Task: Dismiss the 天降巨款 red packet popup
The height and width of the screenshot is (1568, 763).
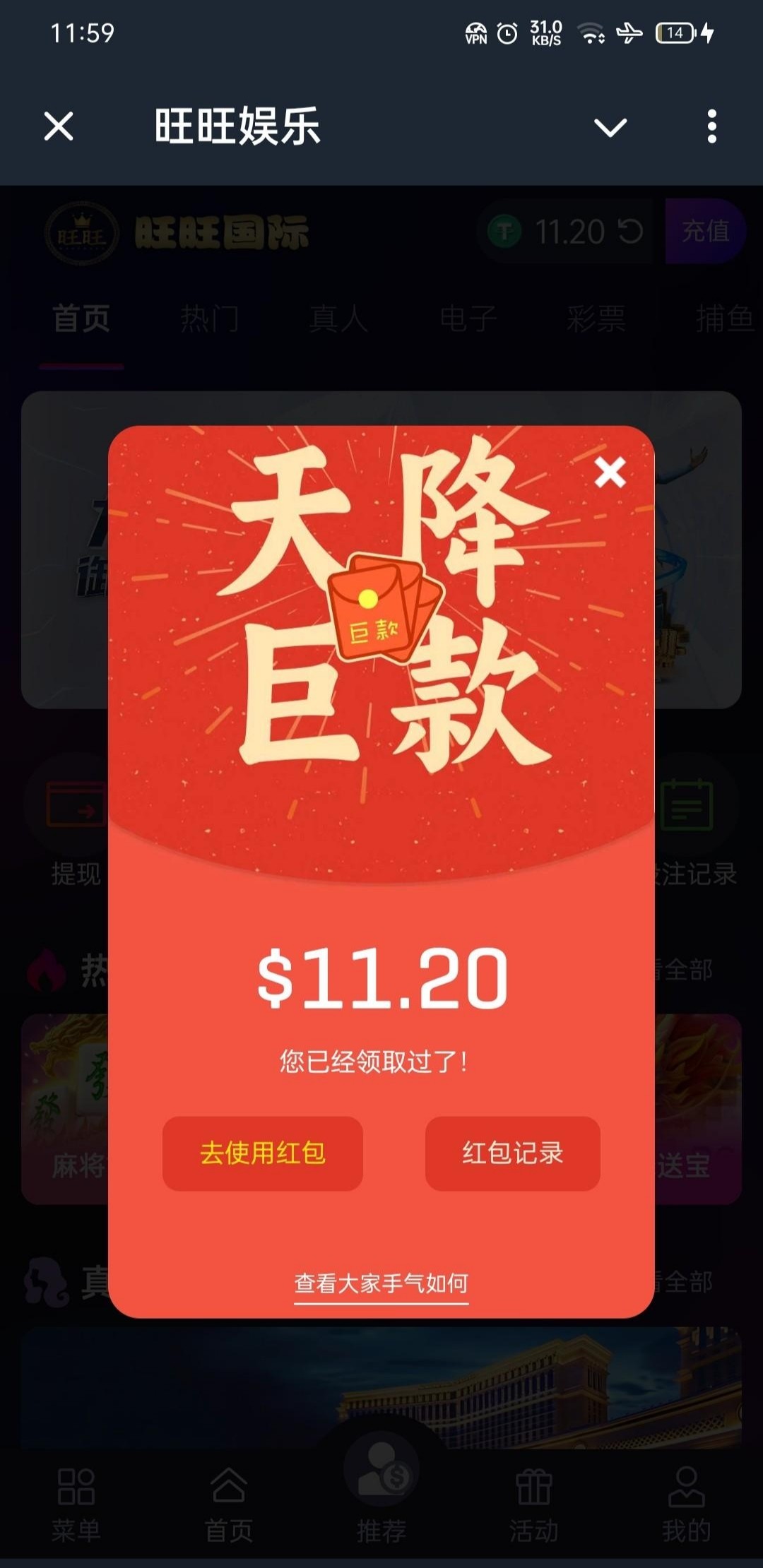Action: pyautogui.click(x=610, y=472)
